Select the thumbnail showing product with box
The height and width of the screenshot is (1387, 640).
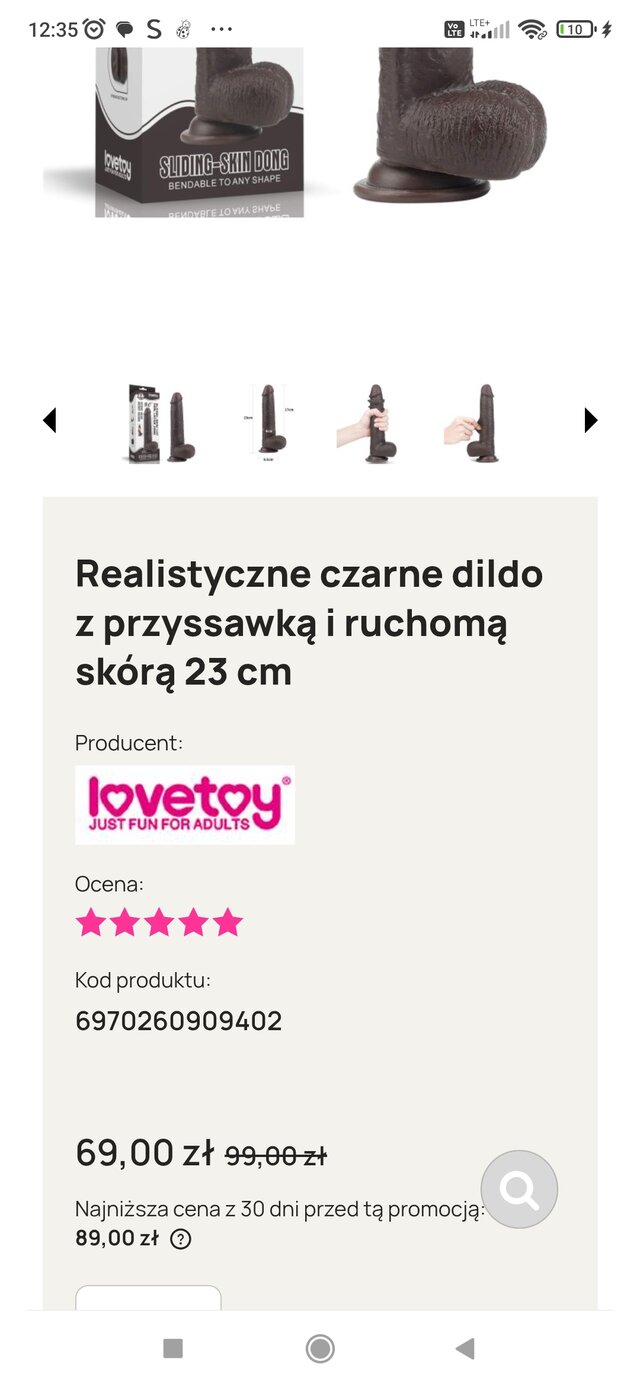tap(160, 423)
